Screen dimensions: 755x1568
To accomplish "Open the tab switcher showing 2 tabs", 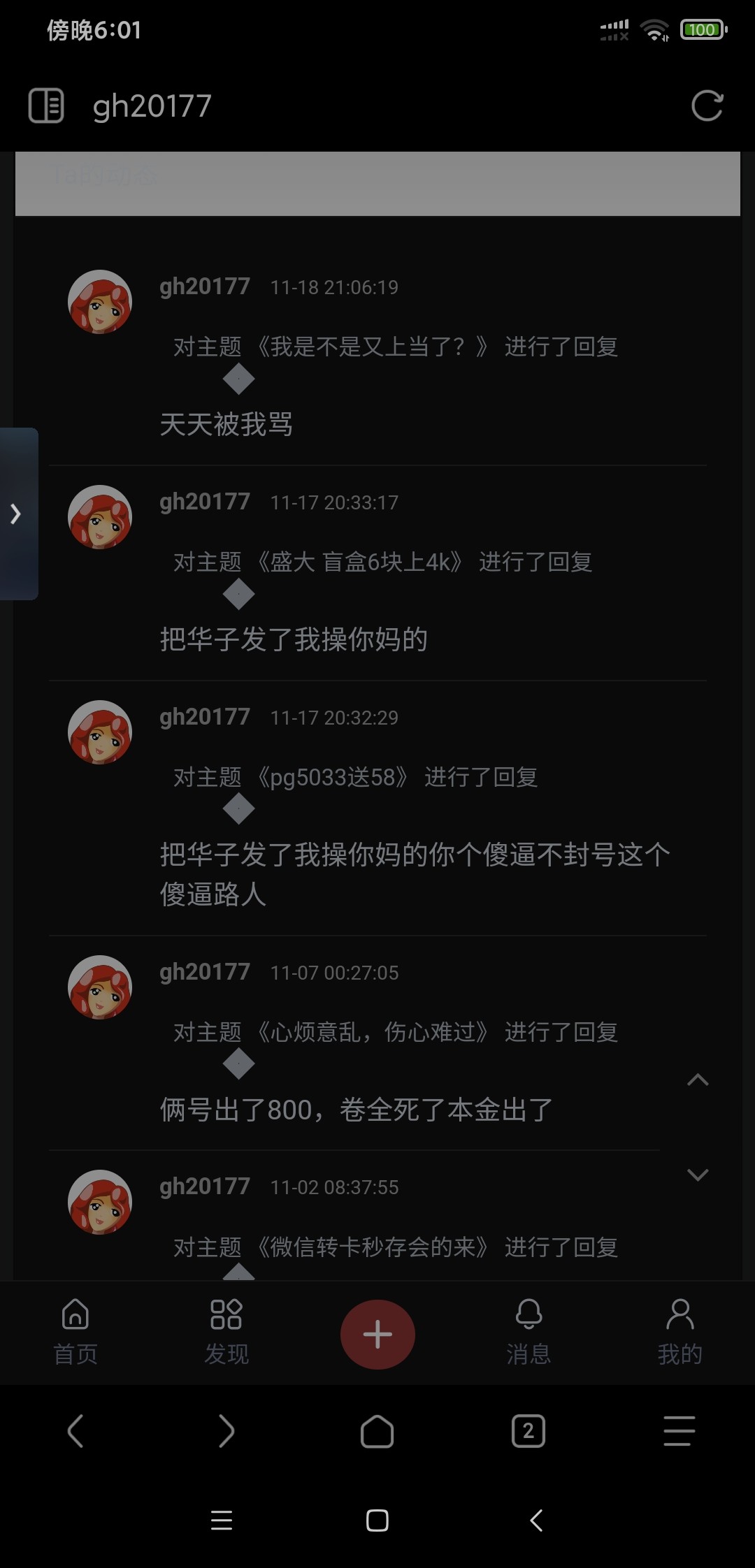I will coord(528,1431).
